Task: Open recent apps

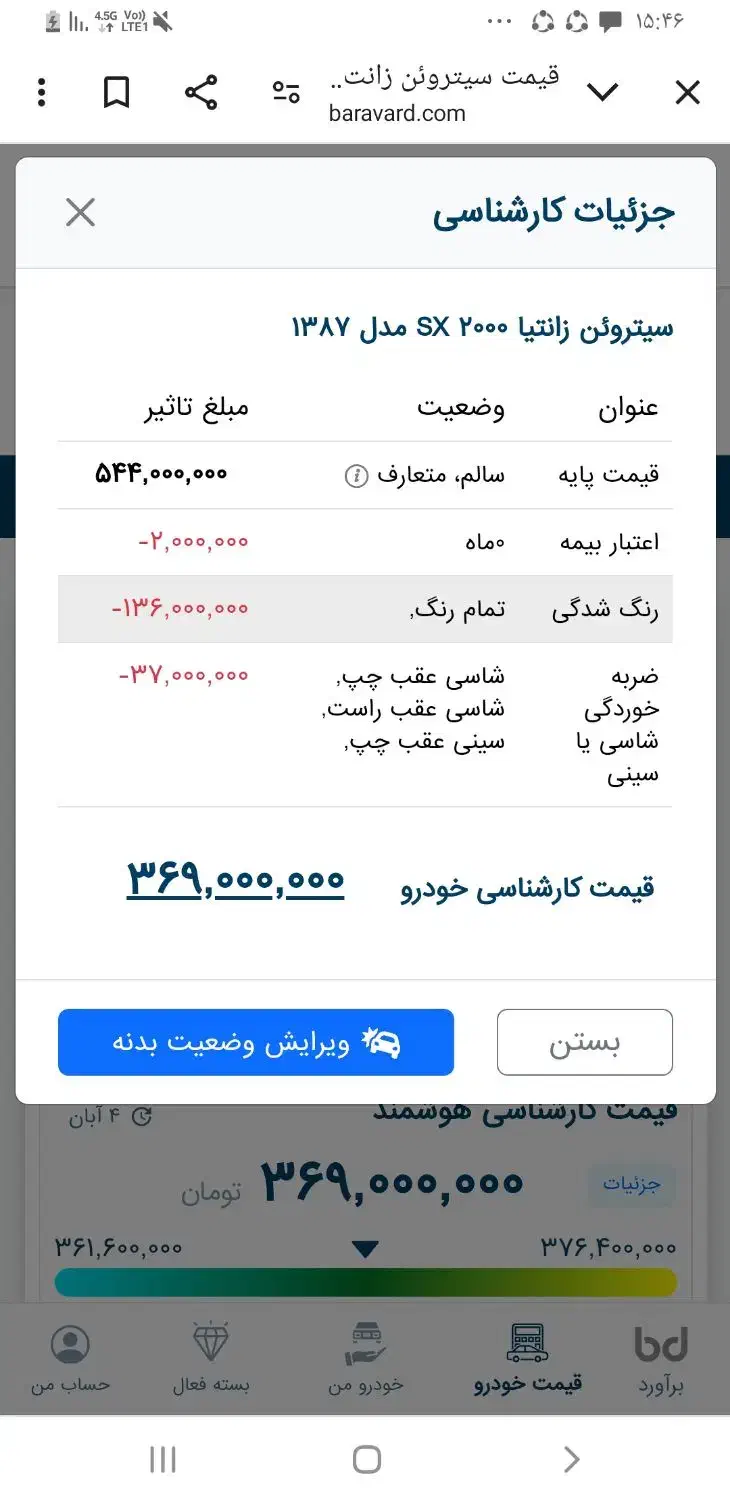Action: (162, 1459)
